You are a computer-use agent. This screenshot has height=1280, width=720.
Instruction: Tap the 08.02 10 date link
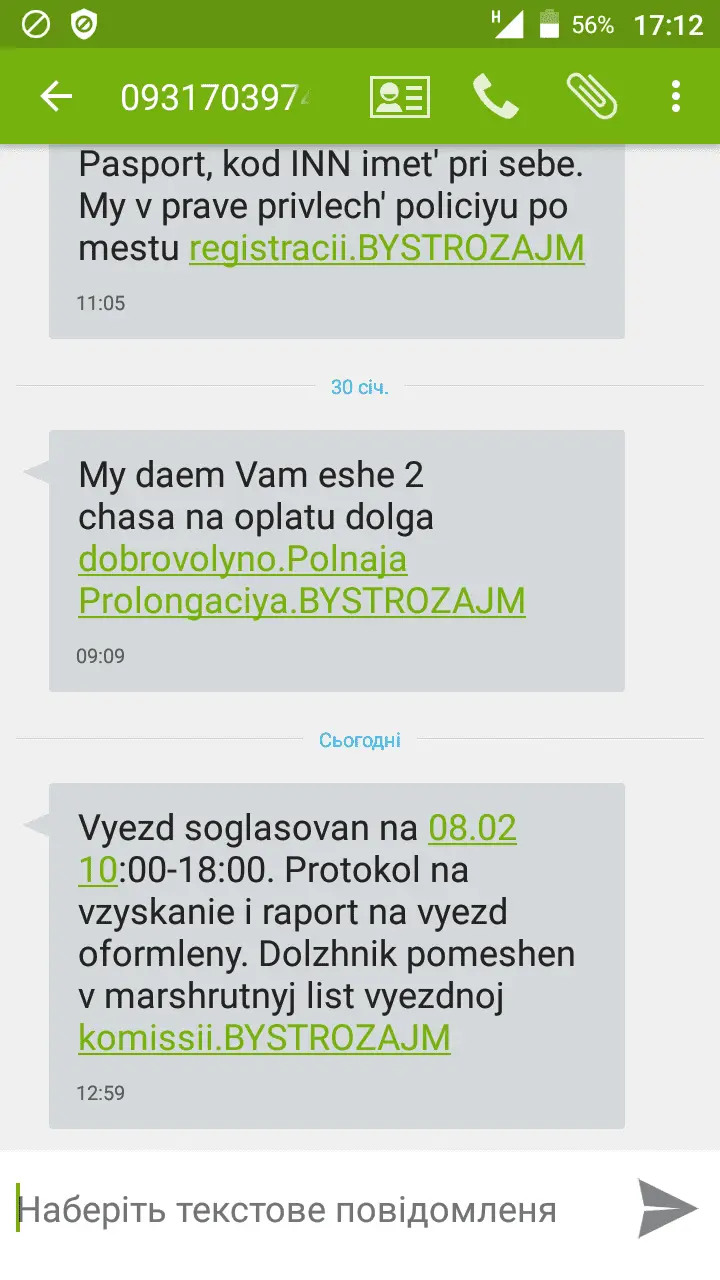(x=472, y=829)
